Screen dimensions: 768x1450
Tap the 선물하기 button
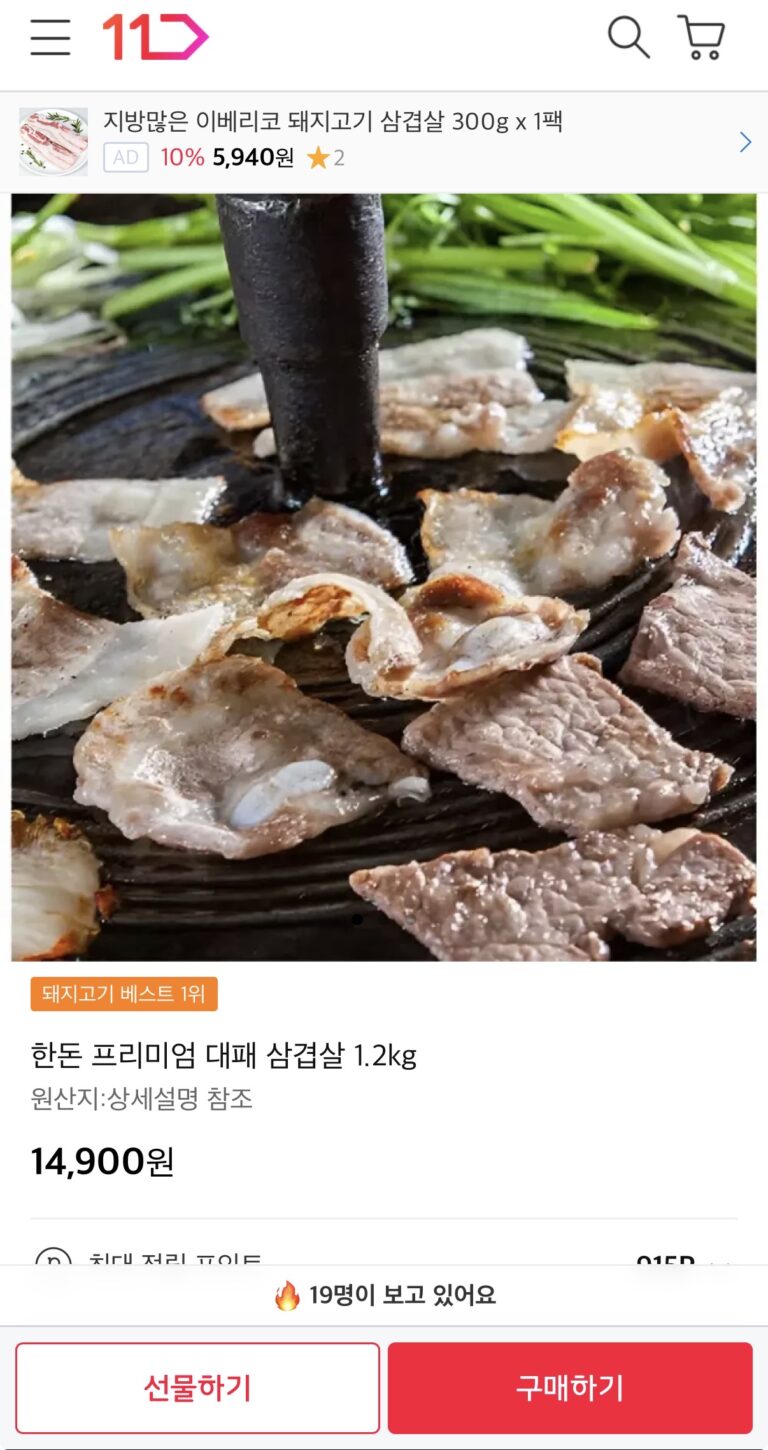tap(197, 1387)
